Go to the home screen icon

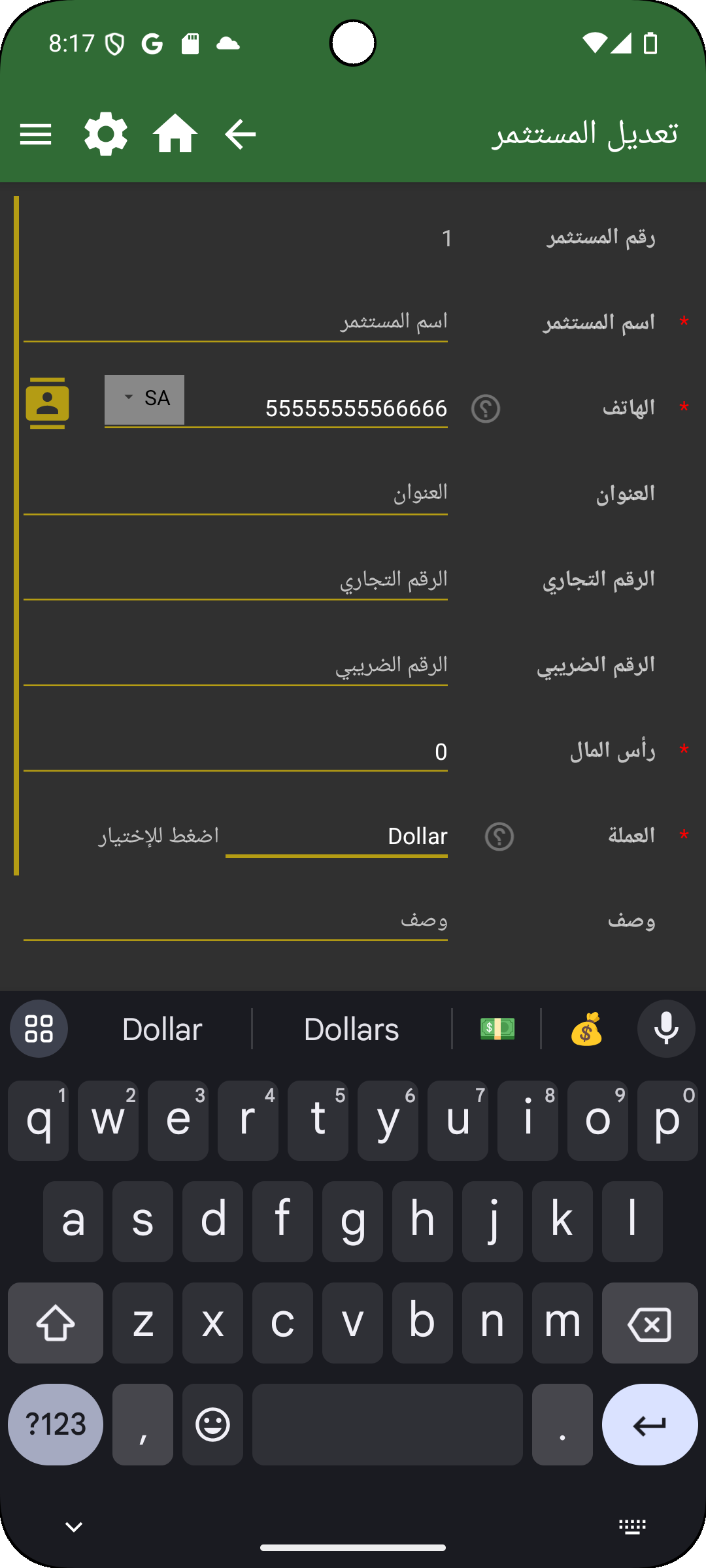(x=175, y=135)
